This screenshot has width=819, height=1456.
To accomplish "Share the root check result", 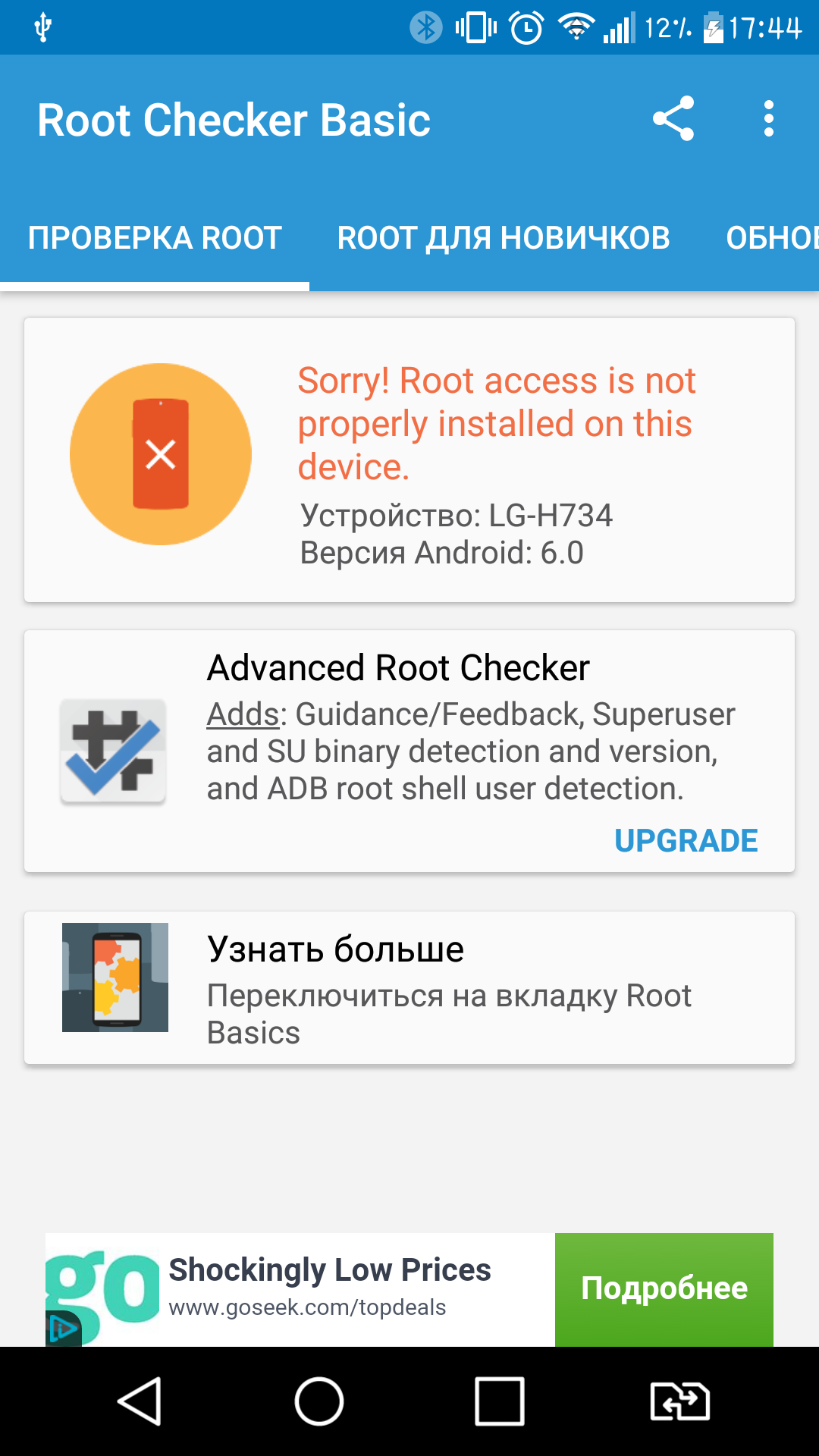I will (x=673, y=119).
